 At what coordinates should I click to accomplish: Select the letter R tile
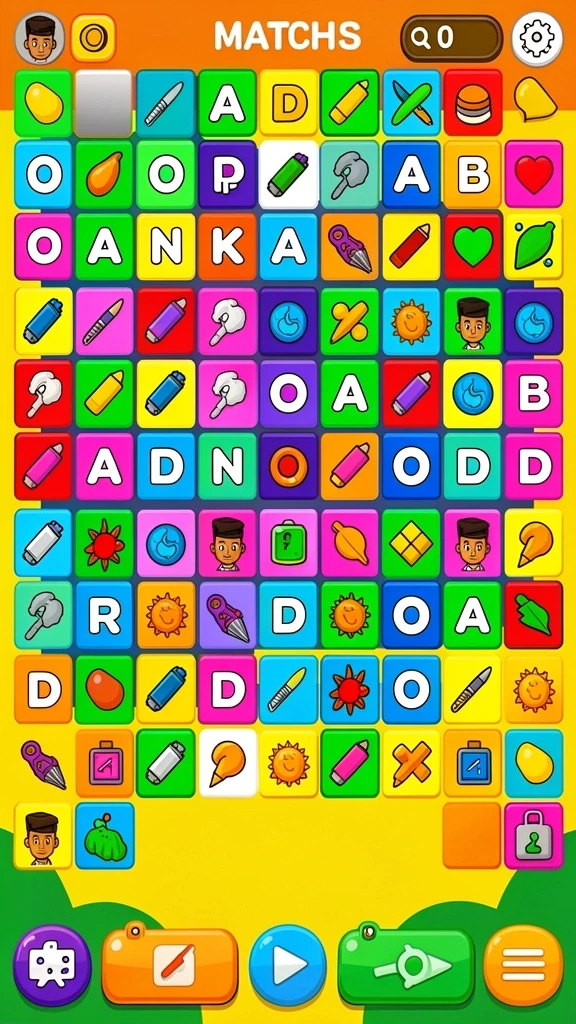[x=104, y=615]
